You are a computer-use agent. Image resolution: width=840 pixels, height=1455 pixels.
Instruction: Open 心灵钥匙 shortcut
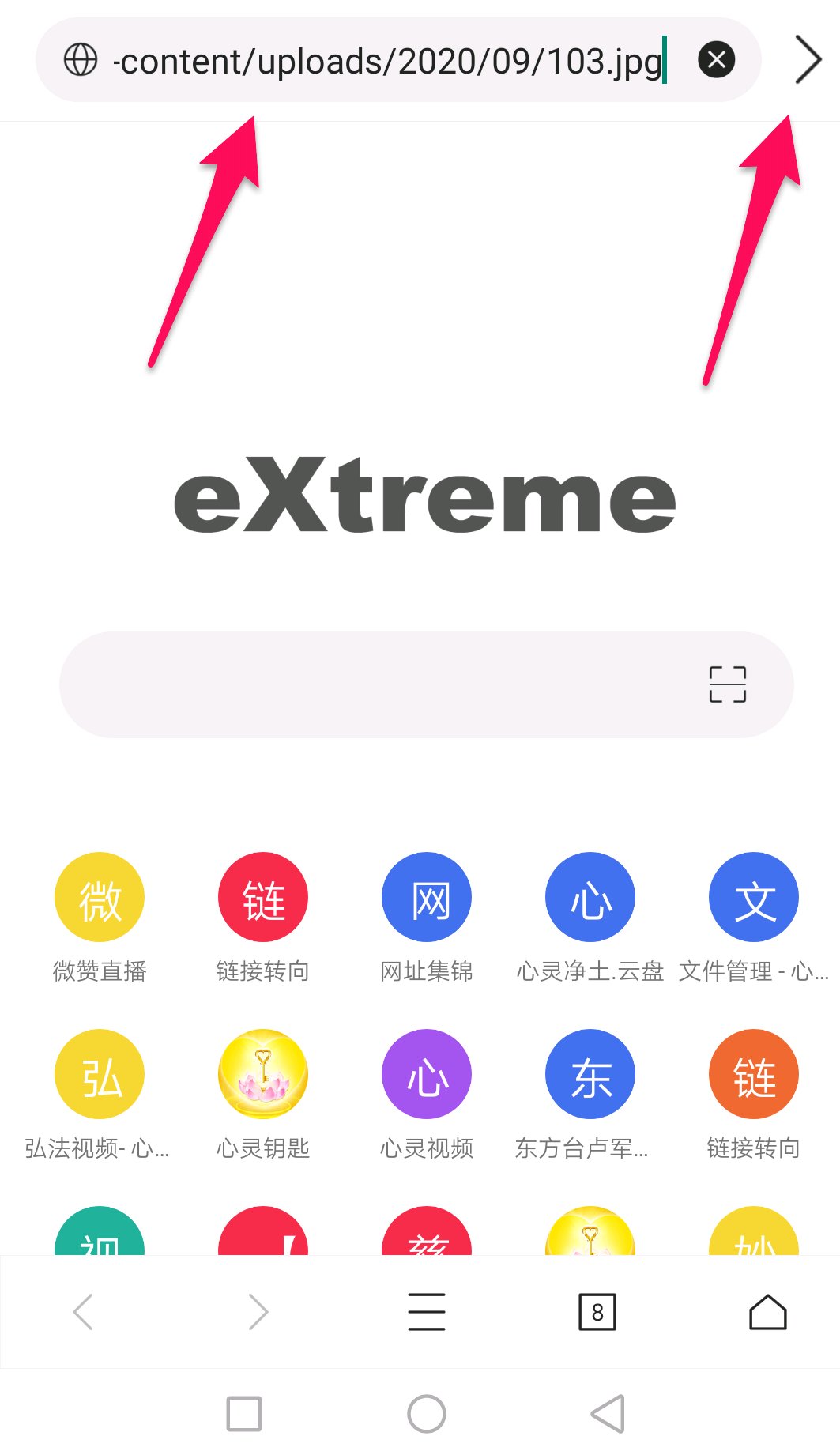tap(263, 1074)
